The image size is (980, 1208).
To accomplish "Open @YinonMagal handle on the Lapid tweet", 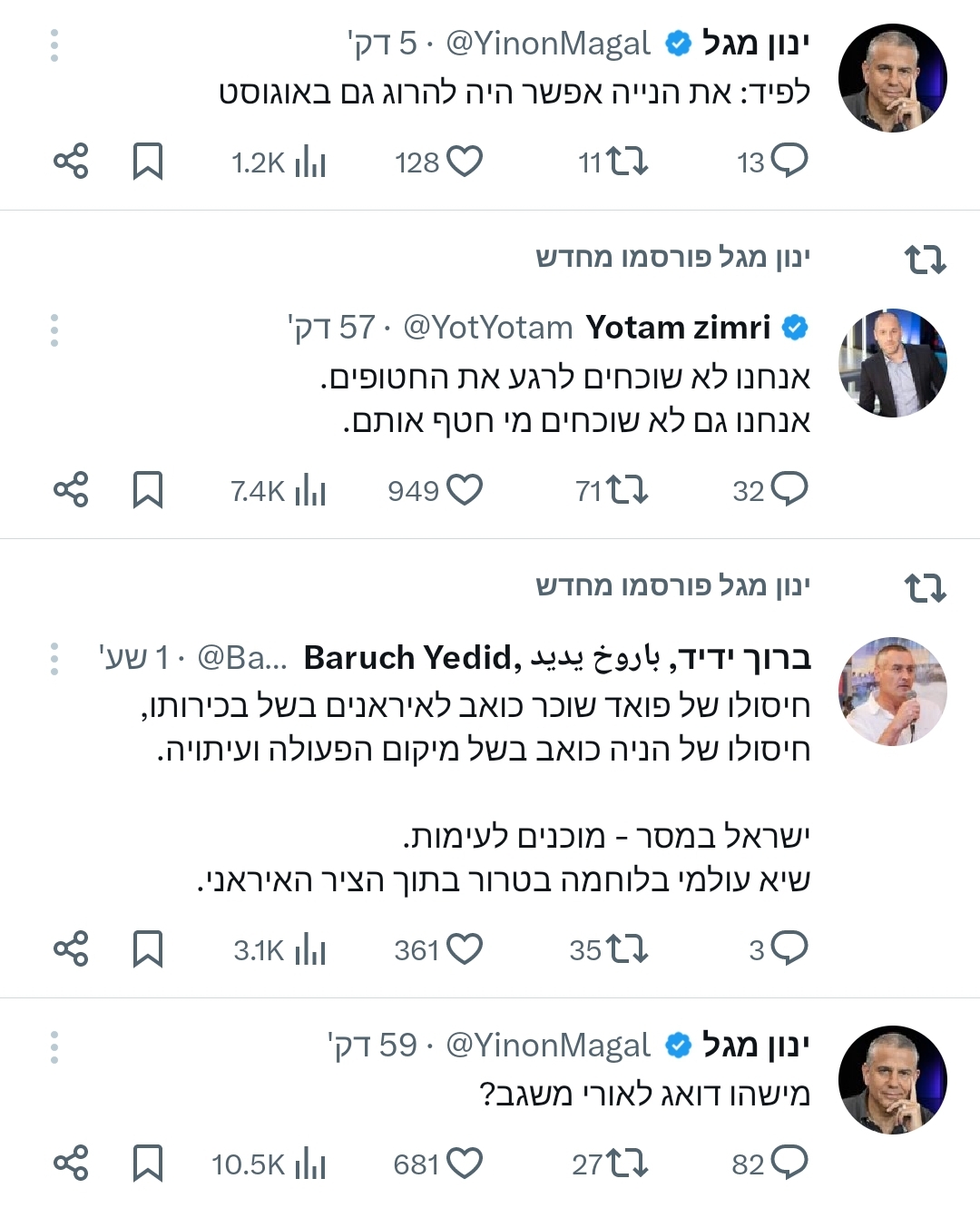I will tap(548, 43).
